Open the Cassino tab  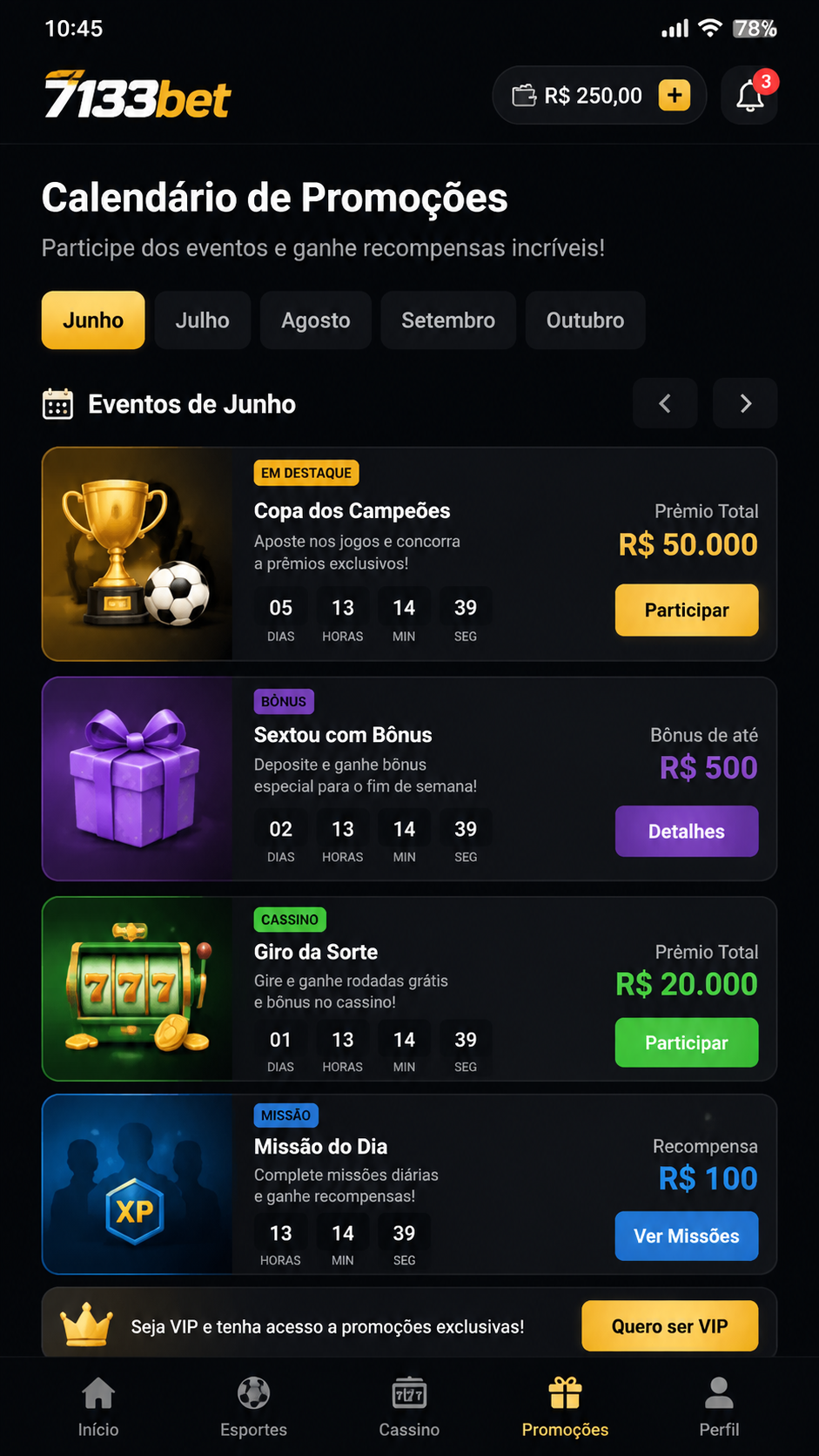point(409,1406)
